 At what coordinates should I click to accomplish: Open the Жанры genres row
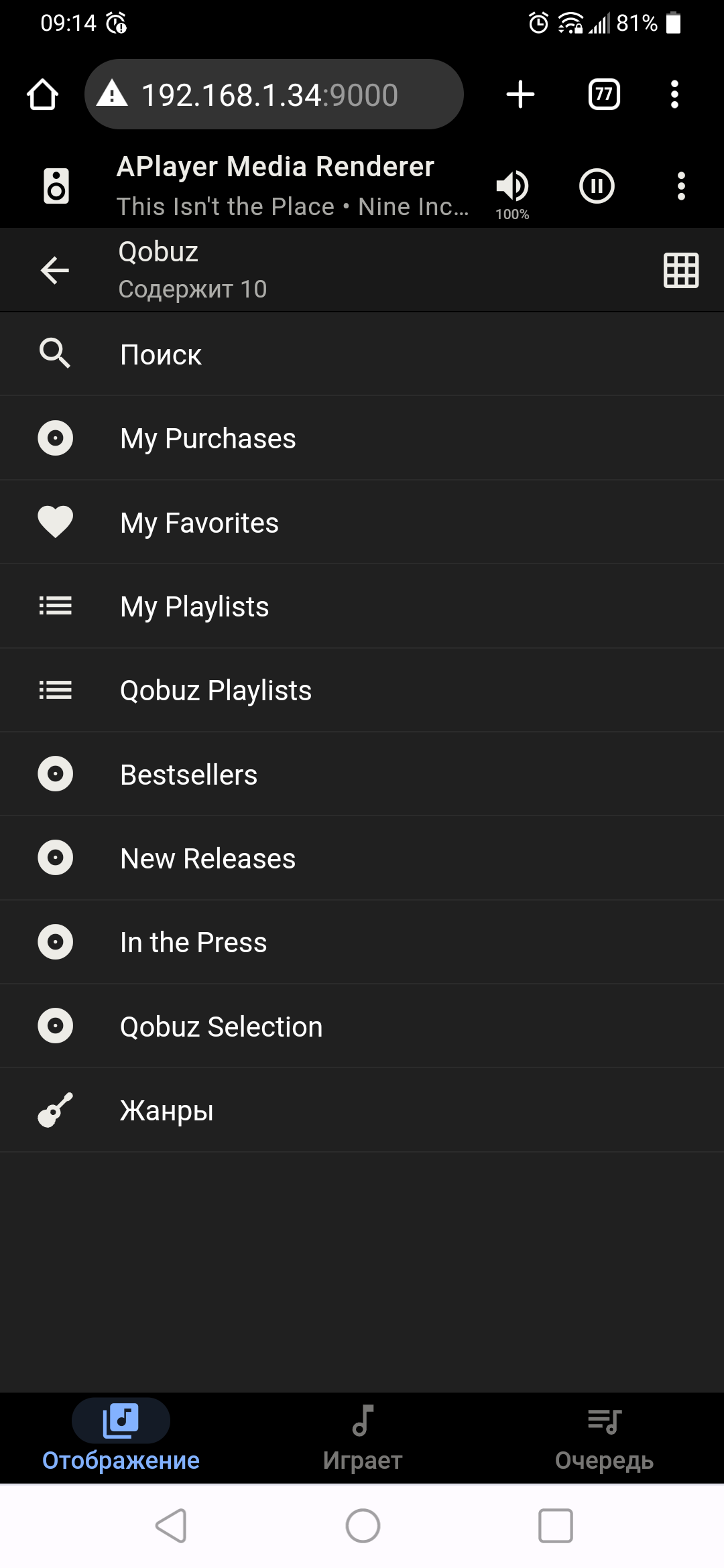(x=362, y=1110)
